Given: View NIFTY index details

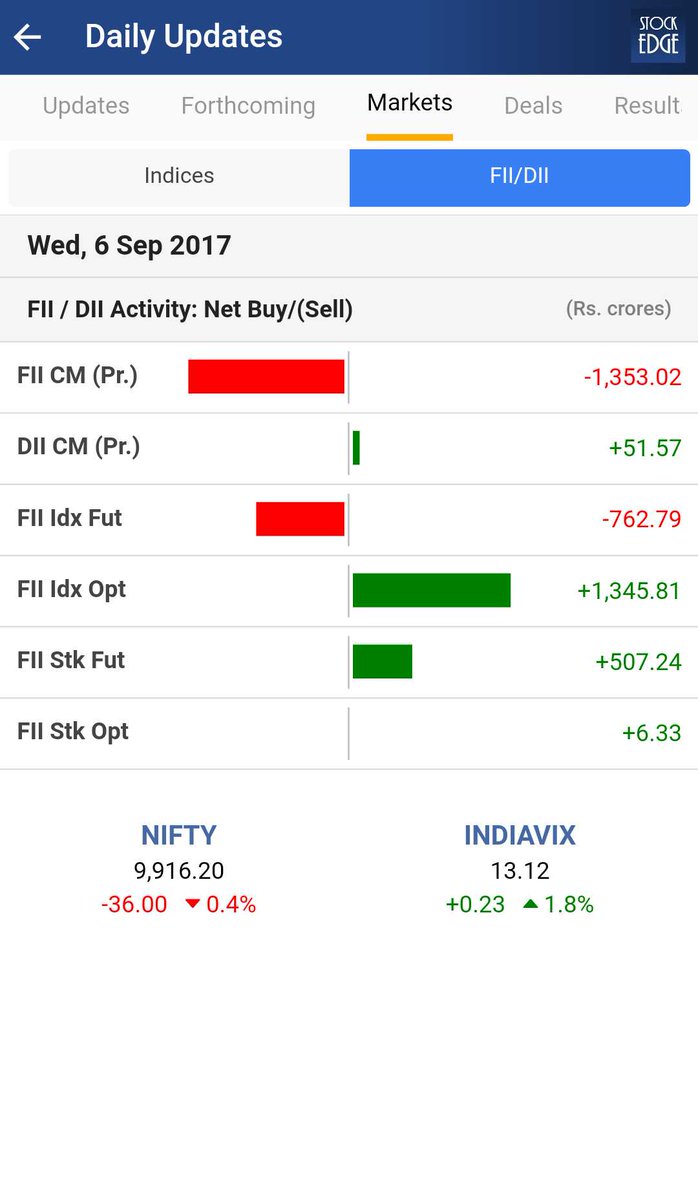Looking at the screenshot, I should coord(179,868).
